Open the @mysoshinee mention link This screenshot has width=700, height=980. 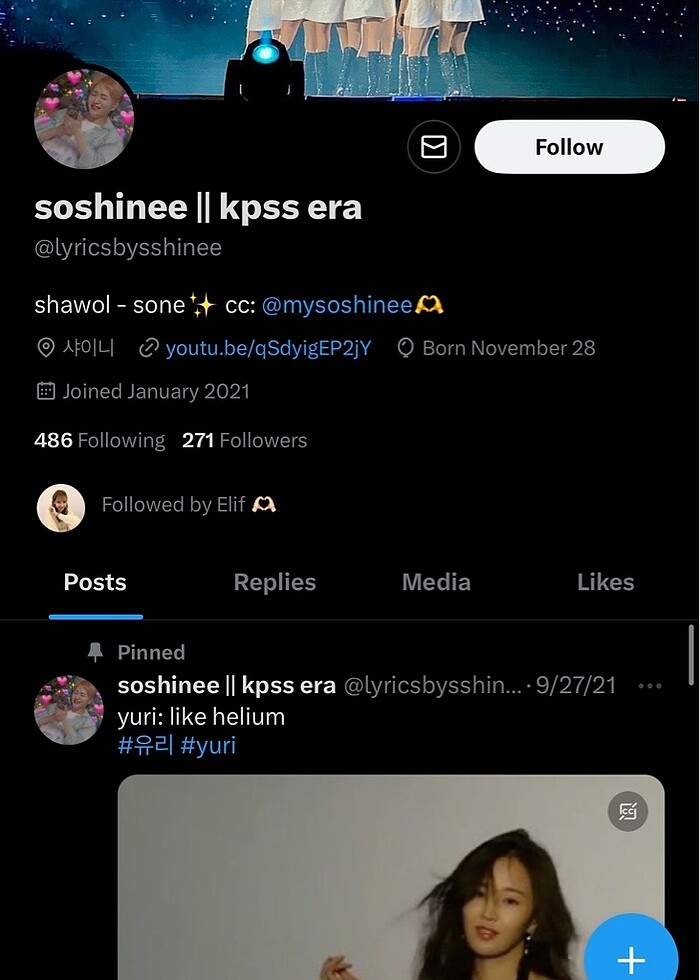pos(337,305)
